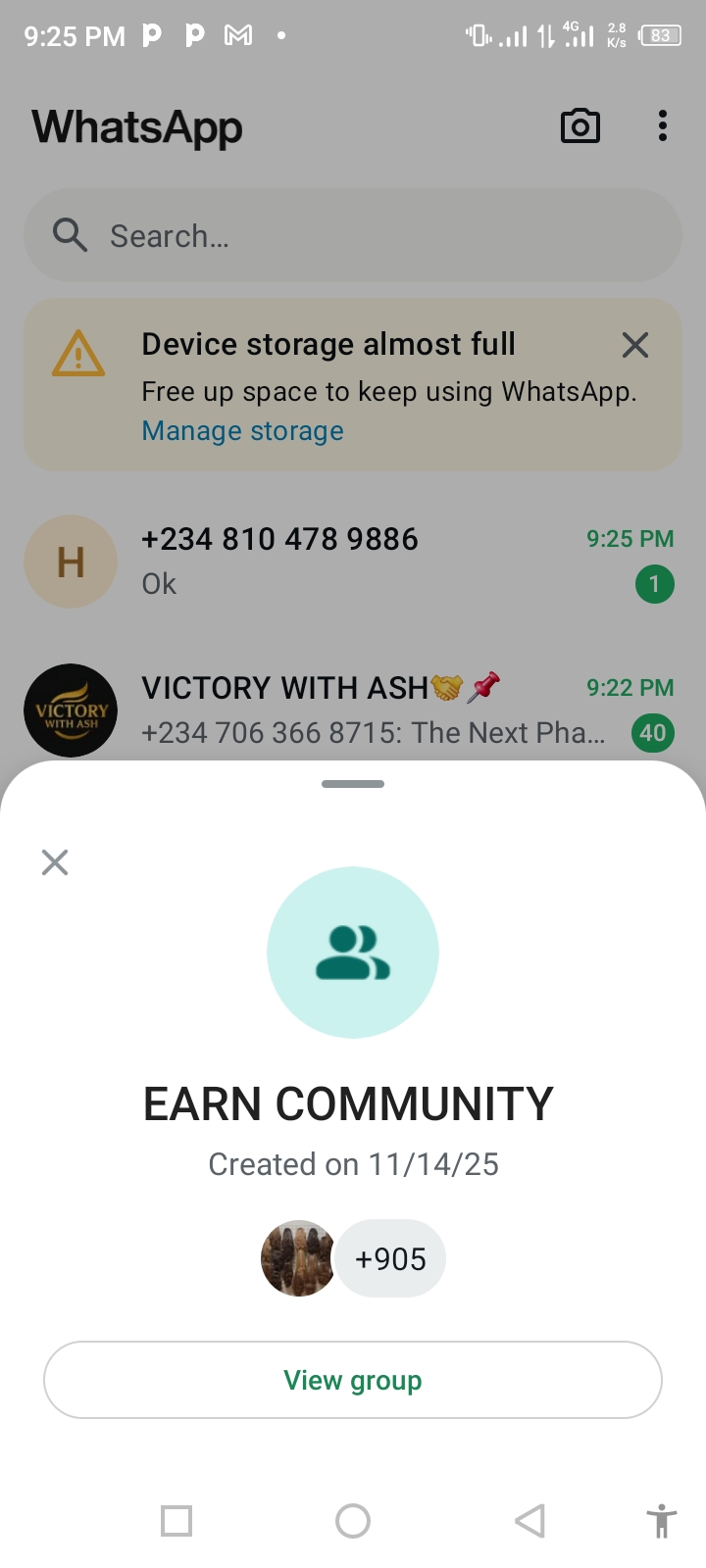The width and height of the screenshot is (706, 1568).
Task: Tap the system back navigation button
Action: click(x=529, y=1521)
